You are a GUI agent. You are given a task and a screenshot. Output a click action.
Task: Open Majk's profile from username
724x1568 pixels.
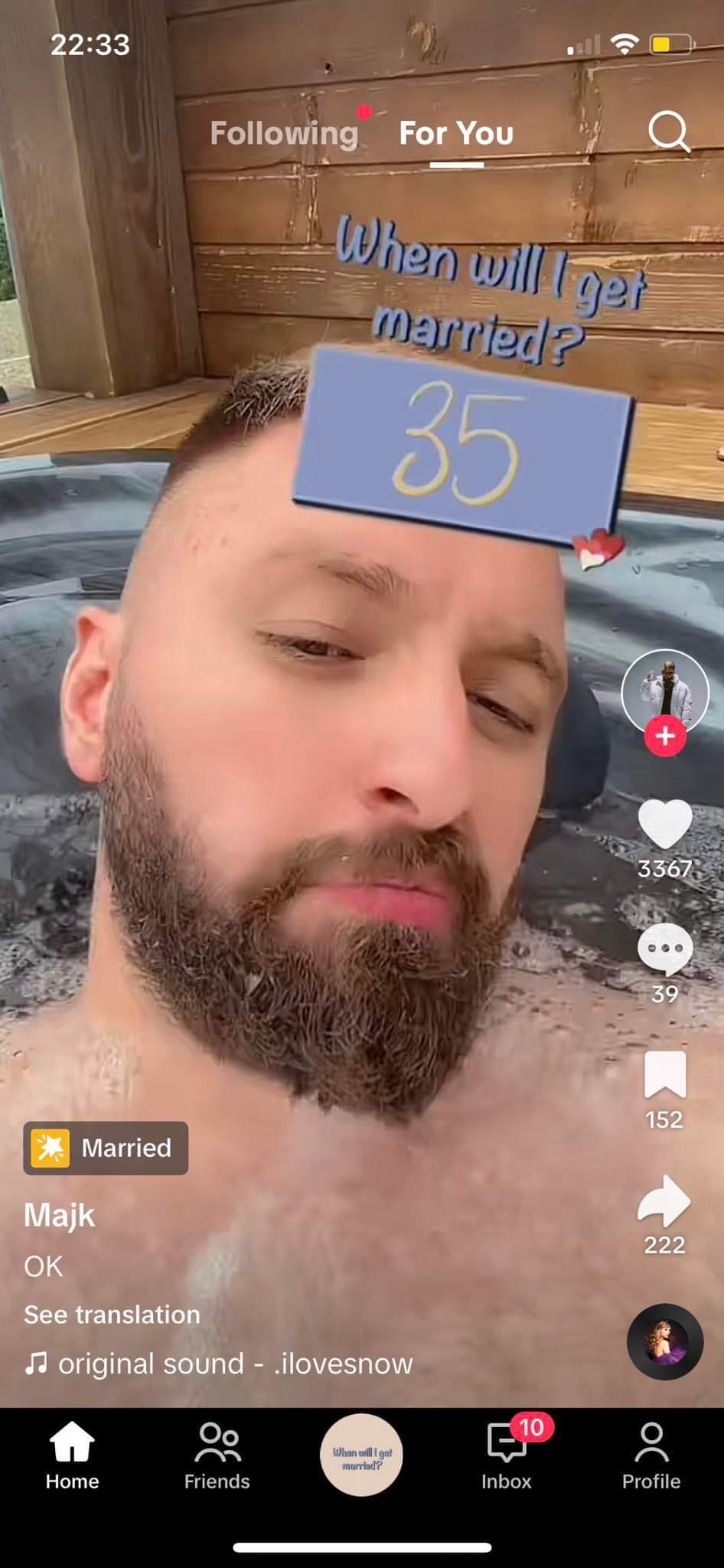60,1215
